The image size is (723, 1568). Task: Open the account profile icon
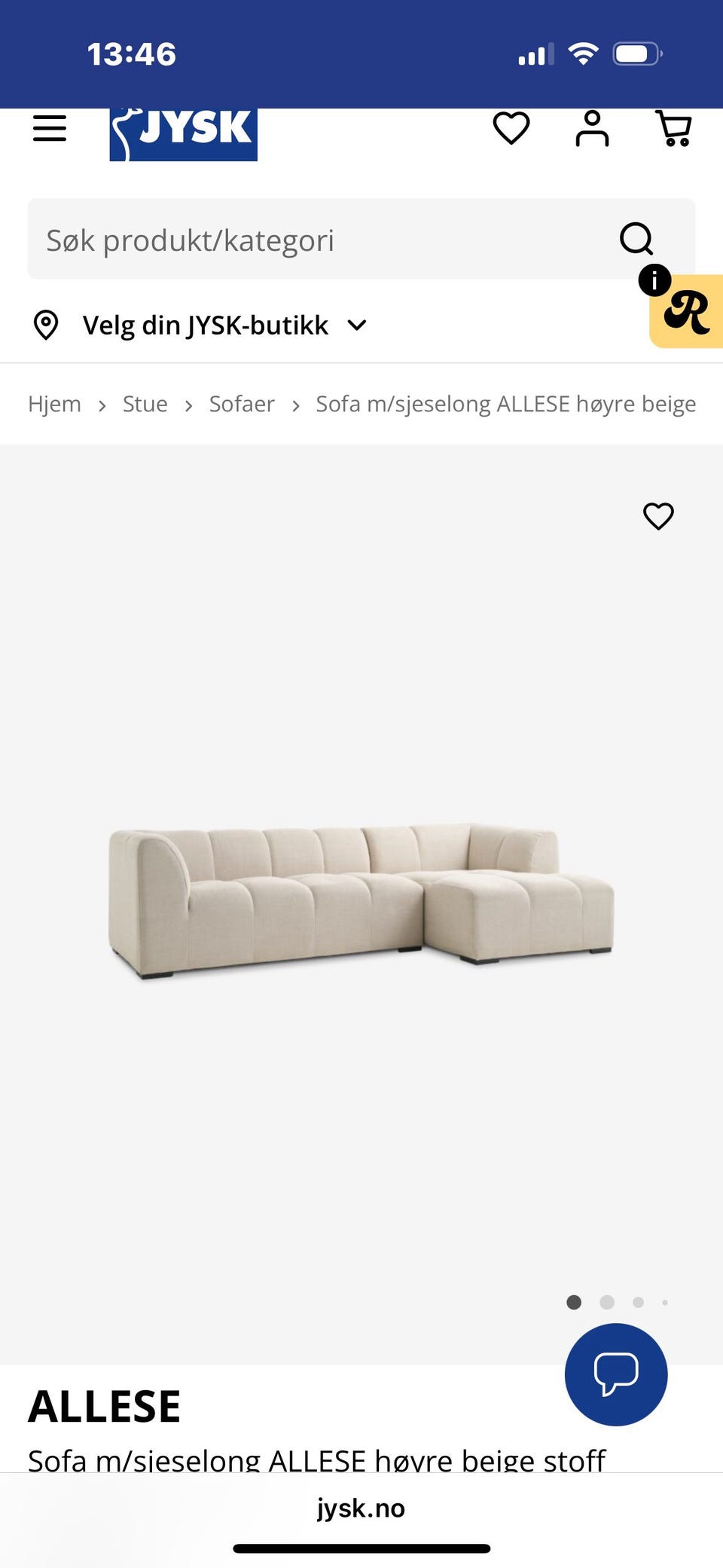pos(592,129)
